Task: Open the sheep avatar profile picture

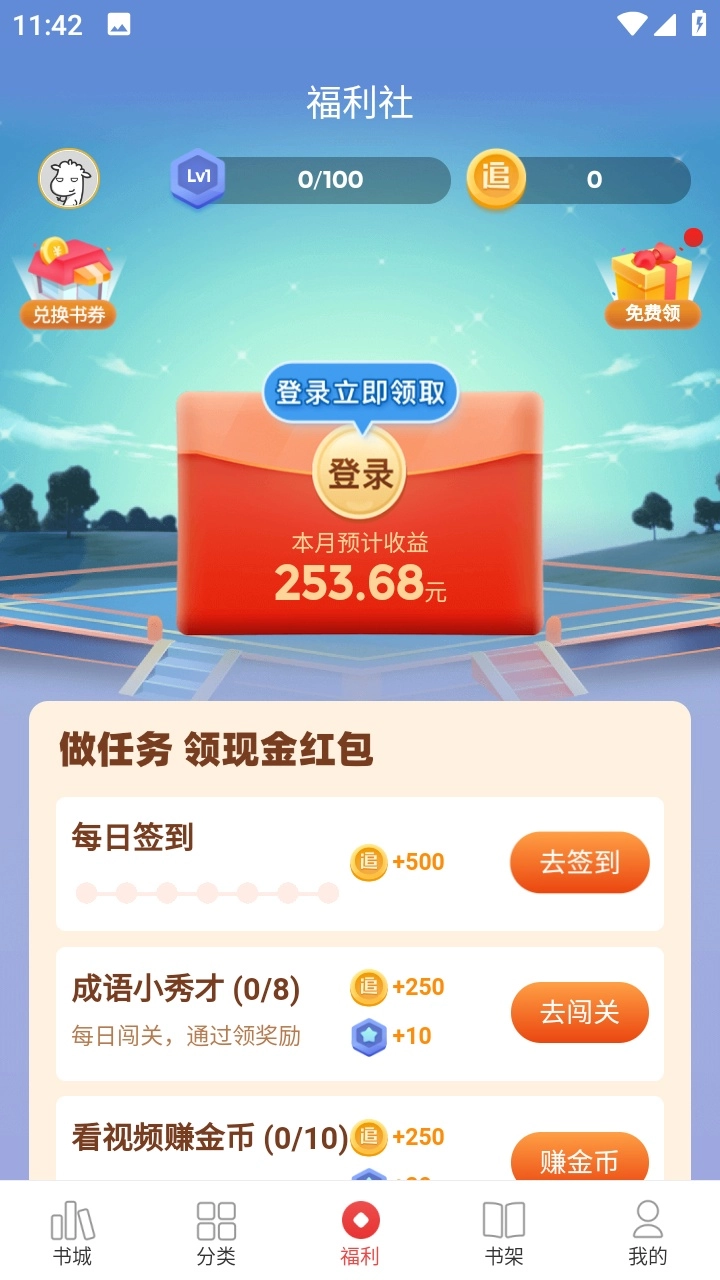Action: pyautogui.click(x=67, y=178)
